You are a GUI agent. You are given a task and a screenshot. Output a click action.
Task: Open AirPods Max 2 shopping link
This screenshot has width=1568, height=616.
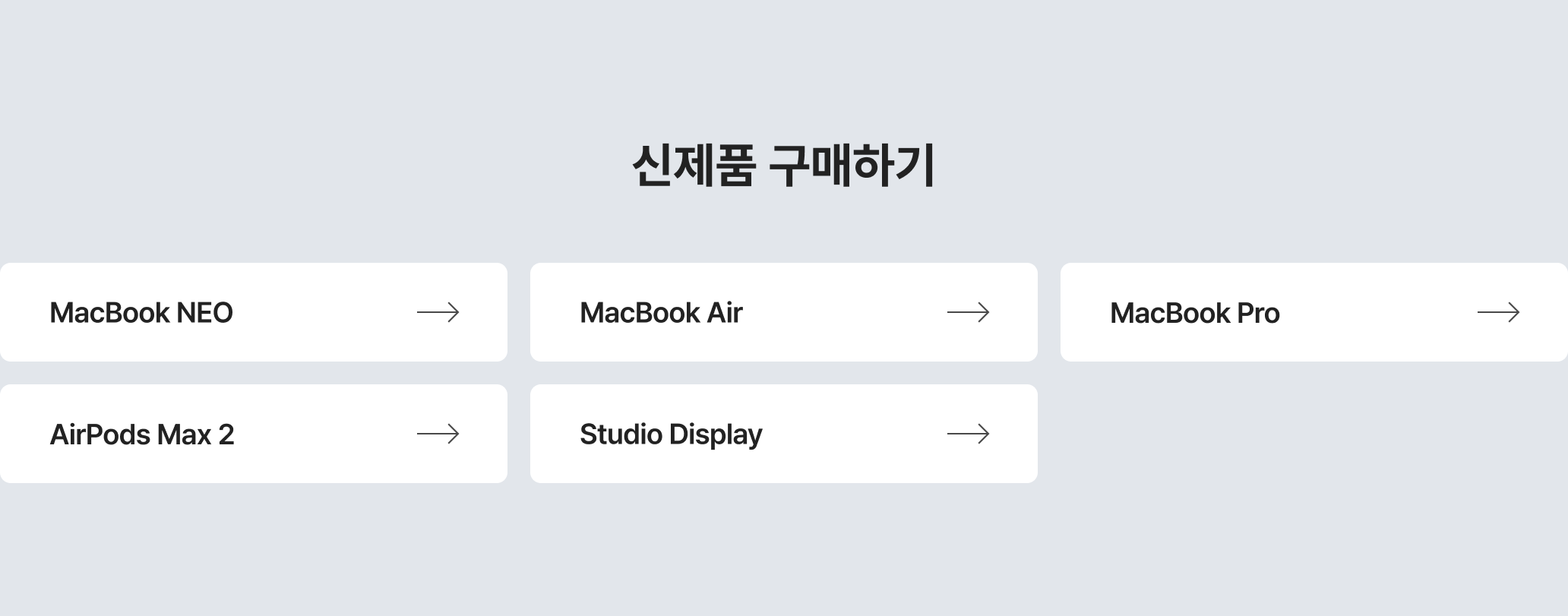click(x=253, y=434)
